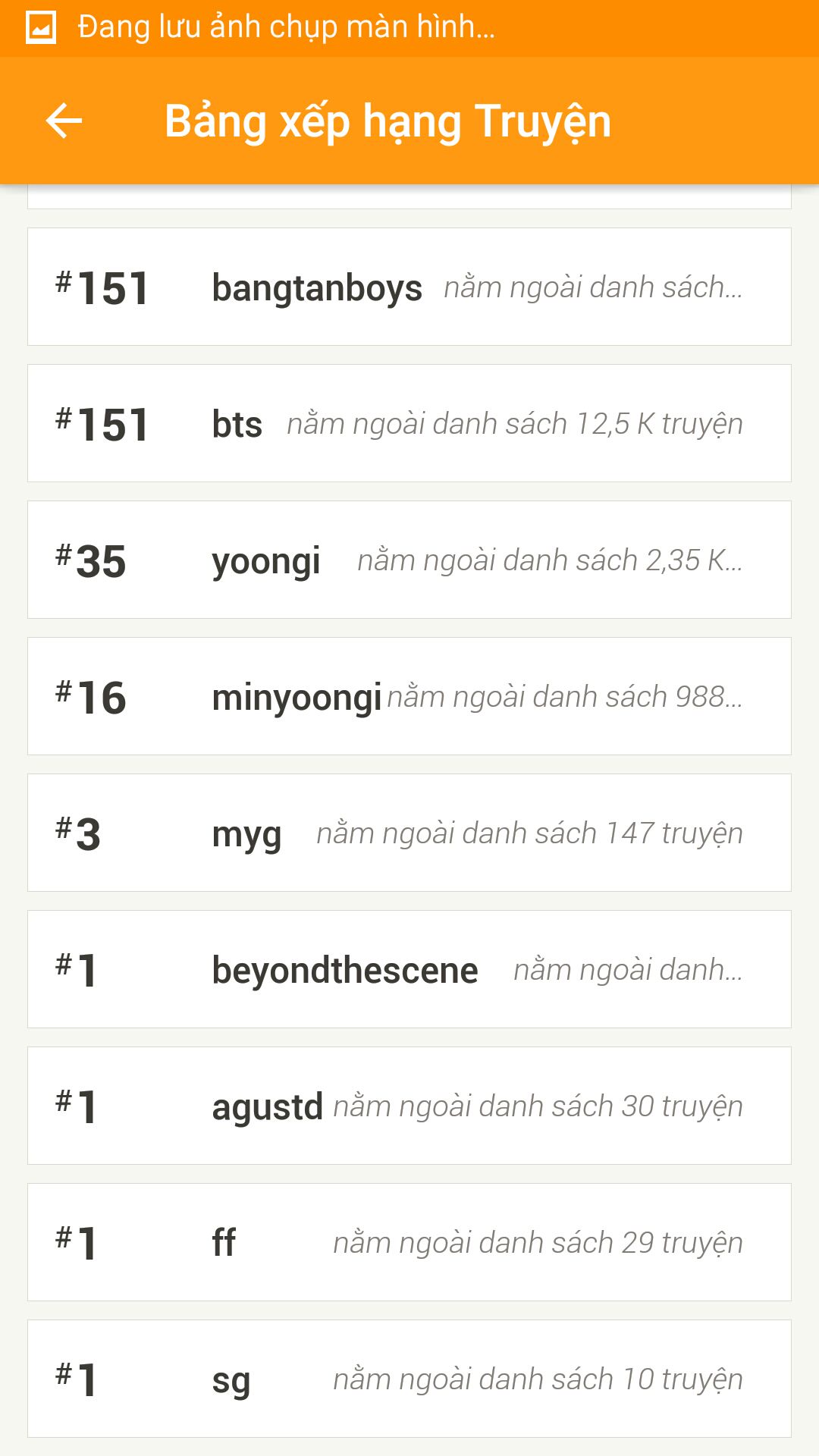Open the bts tag ranking row
This screenshot has width=819, height=1456.
(x=409, y=423)
